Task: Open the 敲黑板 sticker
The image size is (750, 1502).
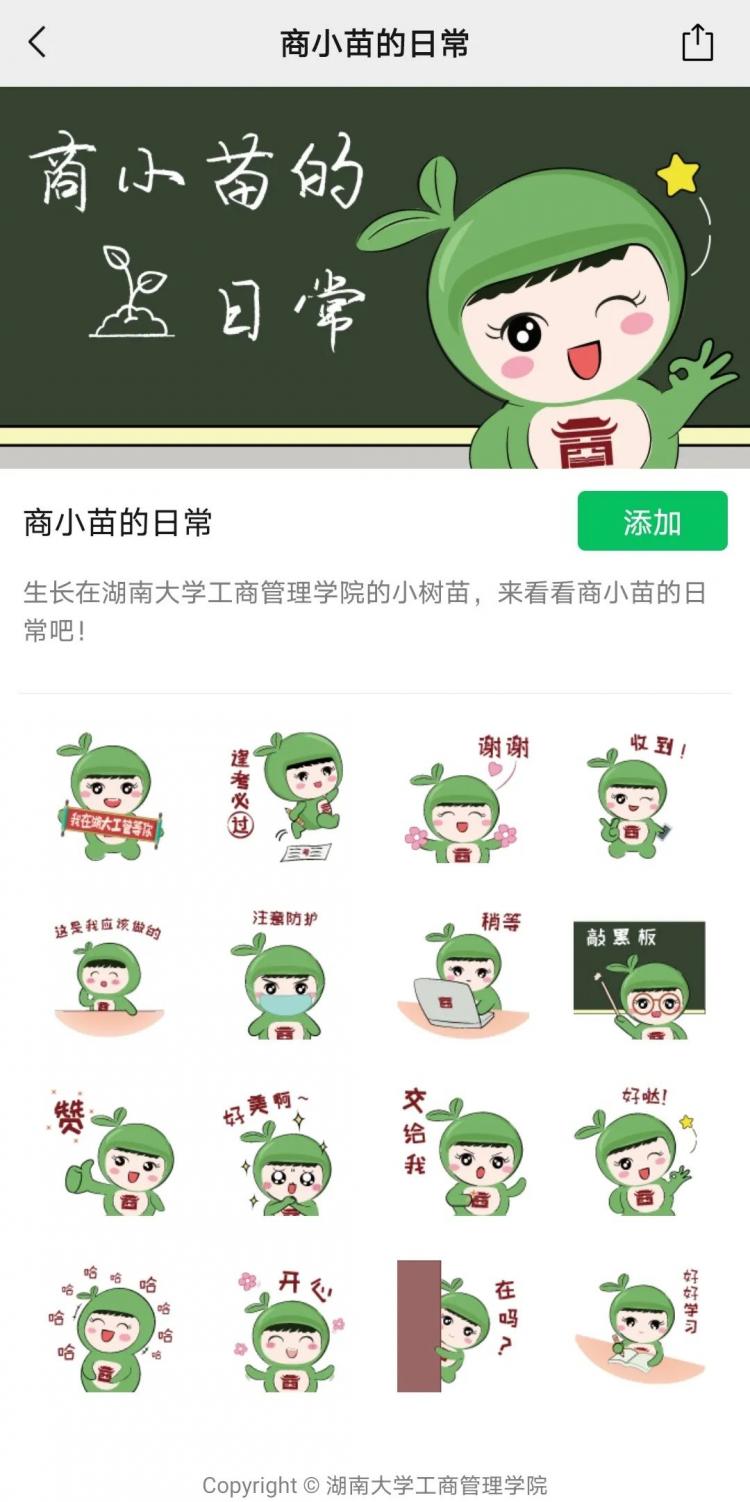Action: point(640,978)
